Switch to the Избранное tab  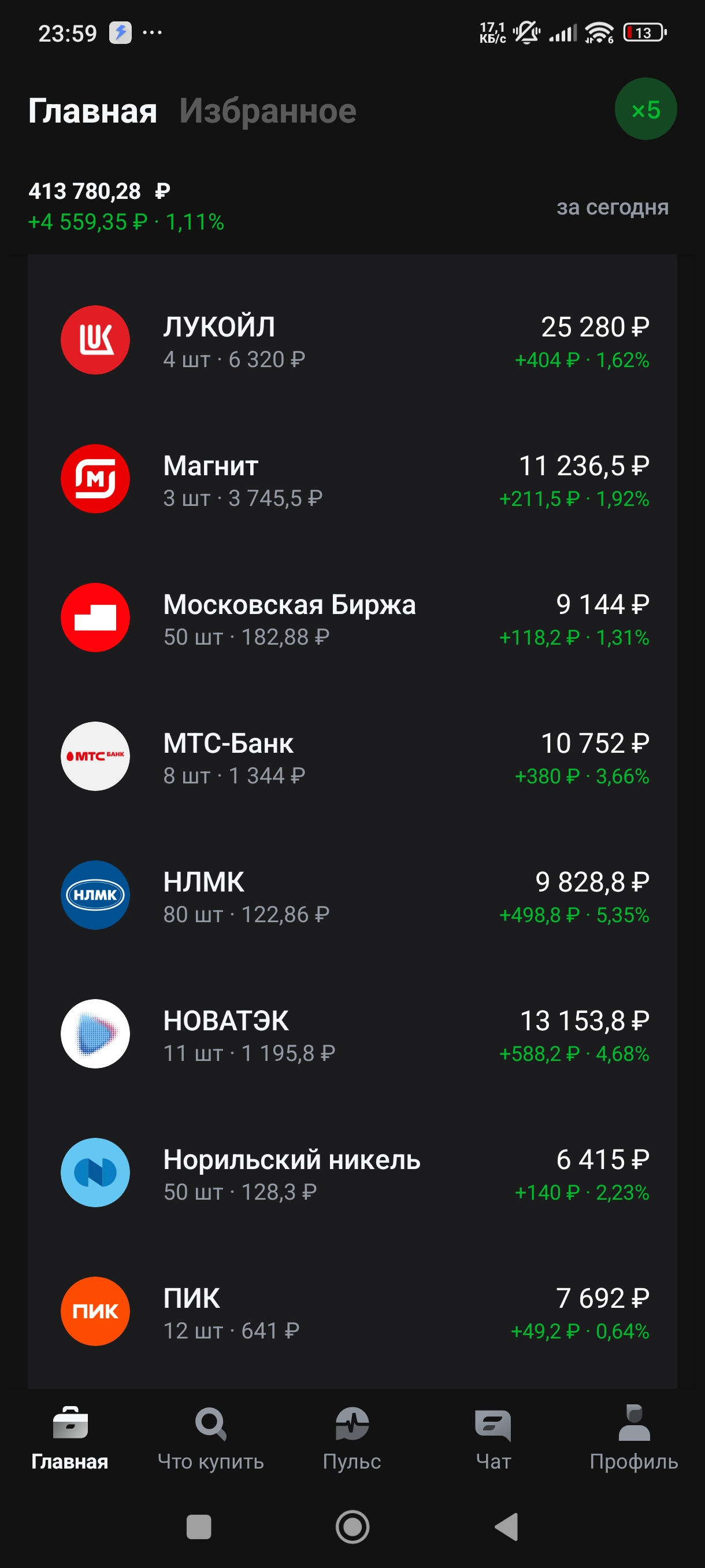268,111
